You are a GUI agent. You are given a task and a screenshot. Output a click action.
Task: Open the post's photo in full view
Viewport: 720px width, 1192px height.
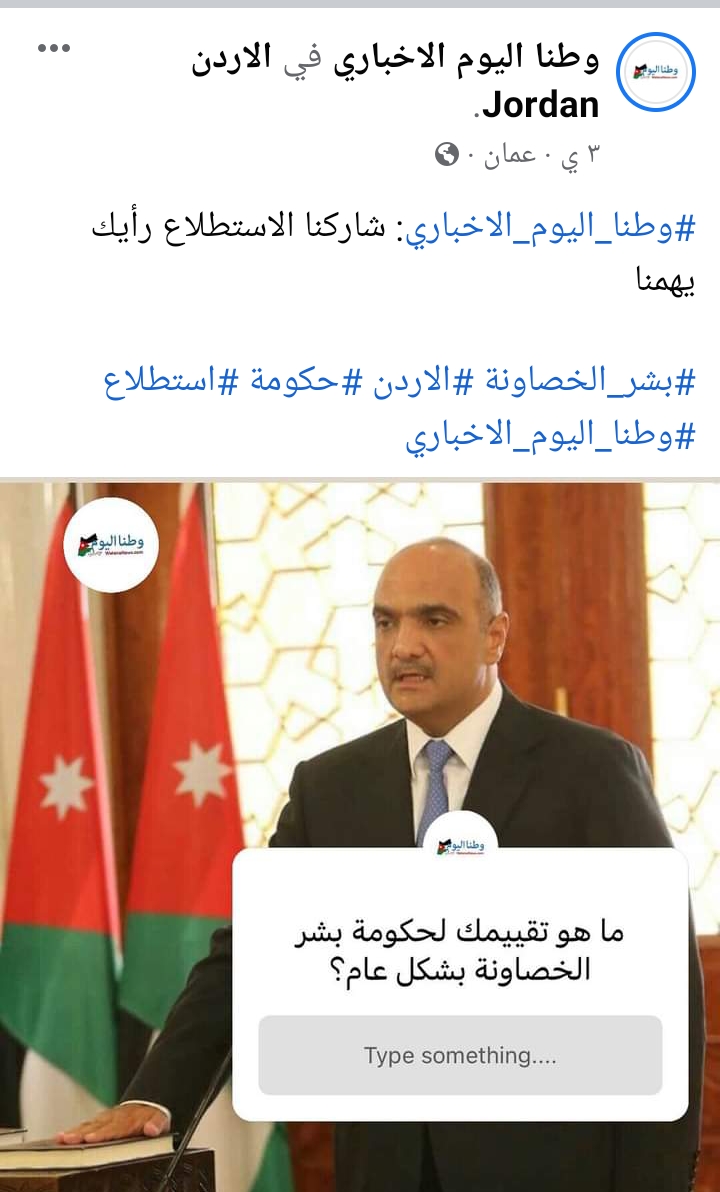coord(360,836)
